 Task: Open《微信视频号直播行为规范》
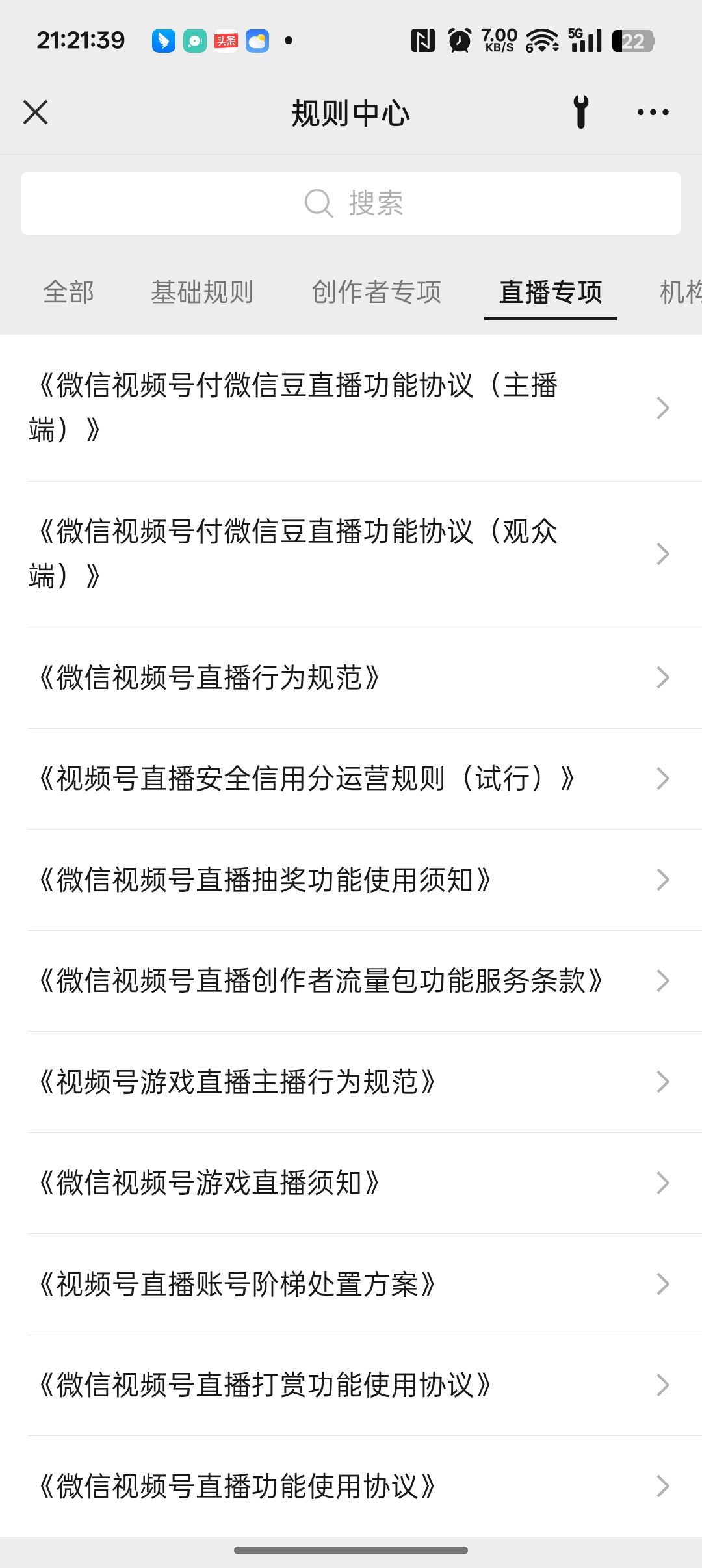click(x=351, y=677)
